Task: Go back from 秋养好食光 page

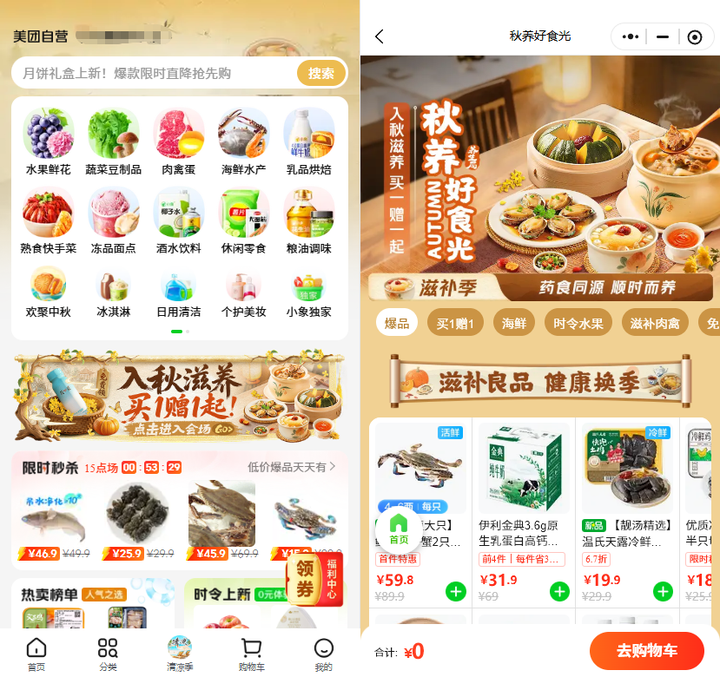Action: pyautogui.click(x=379, y=37)
